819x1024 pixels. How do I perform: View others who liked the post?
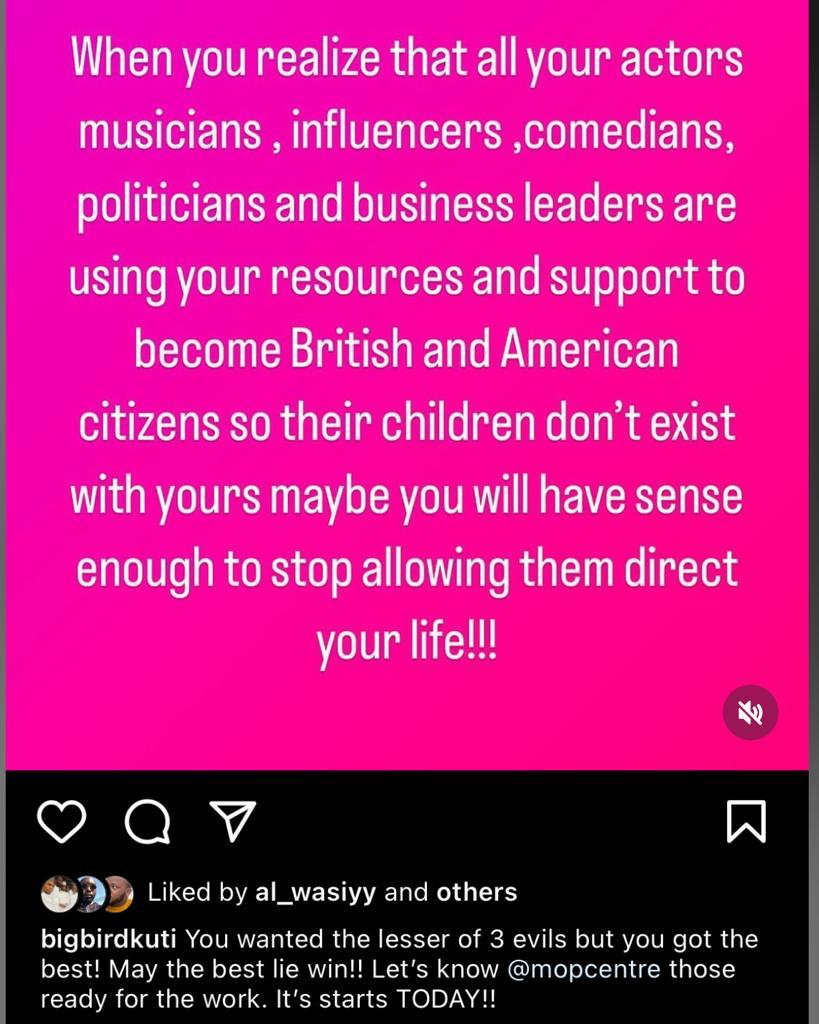(476, 892)
